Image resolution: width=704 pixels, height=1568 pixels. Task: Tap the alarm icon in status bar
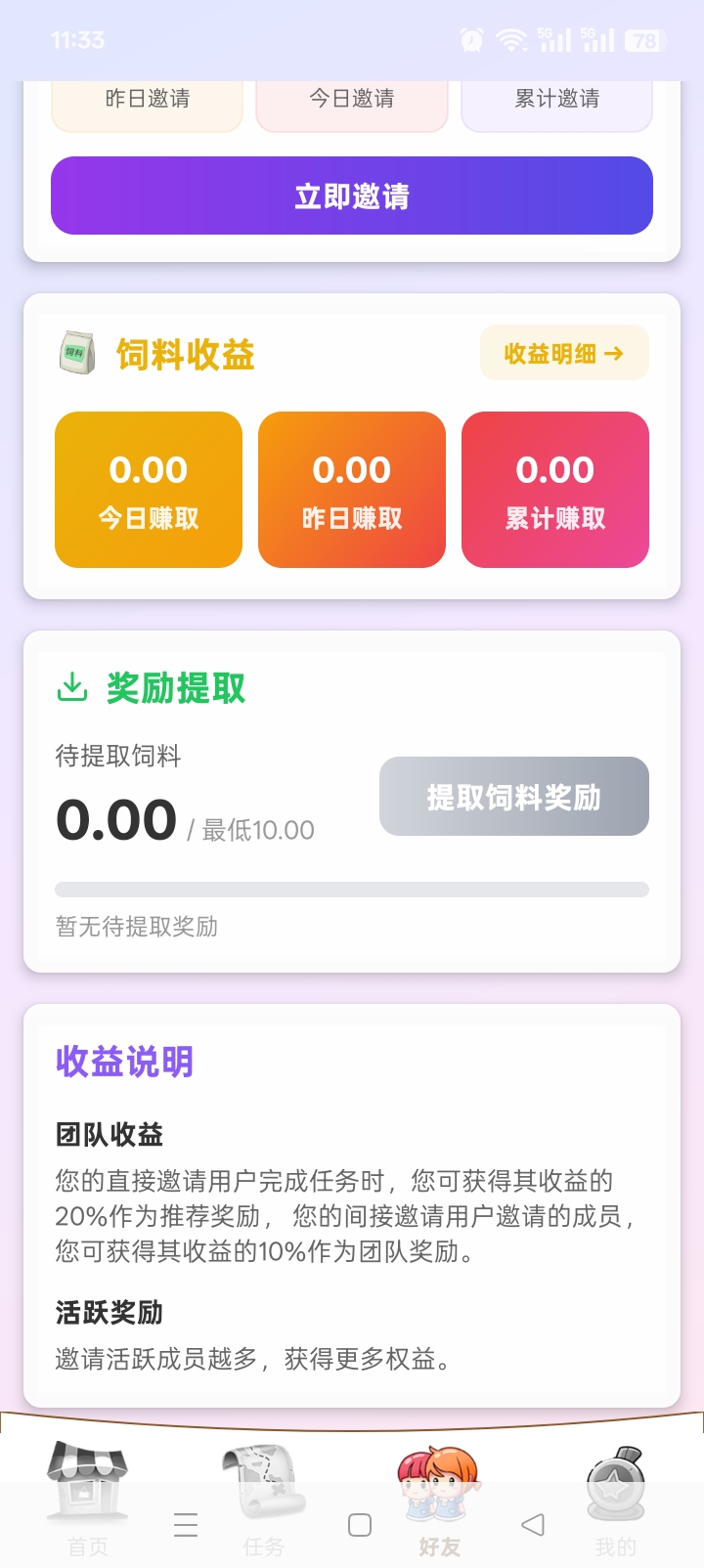(470, 37)
